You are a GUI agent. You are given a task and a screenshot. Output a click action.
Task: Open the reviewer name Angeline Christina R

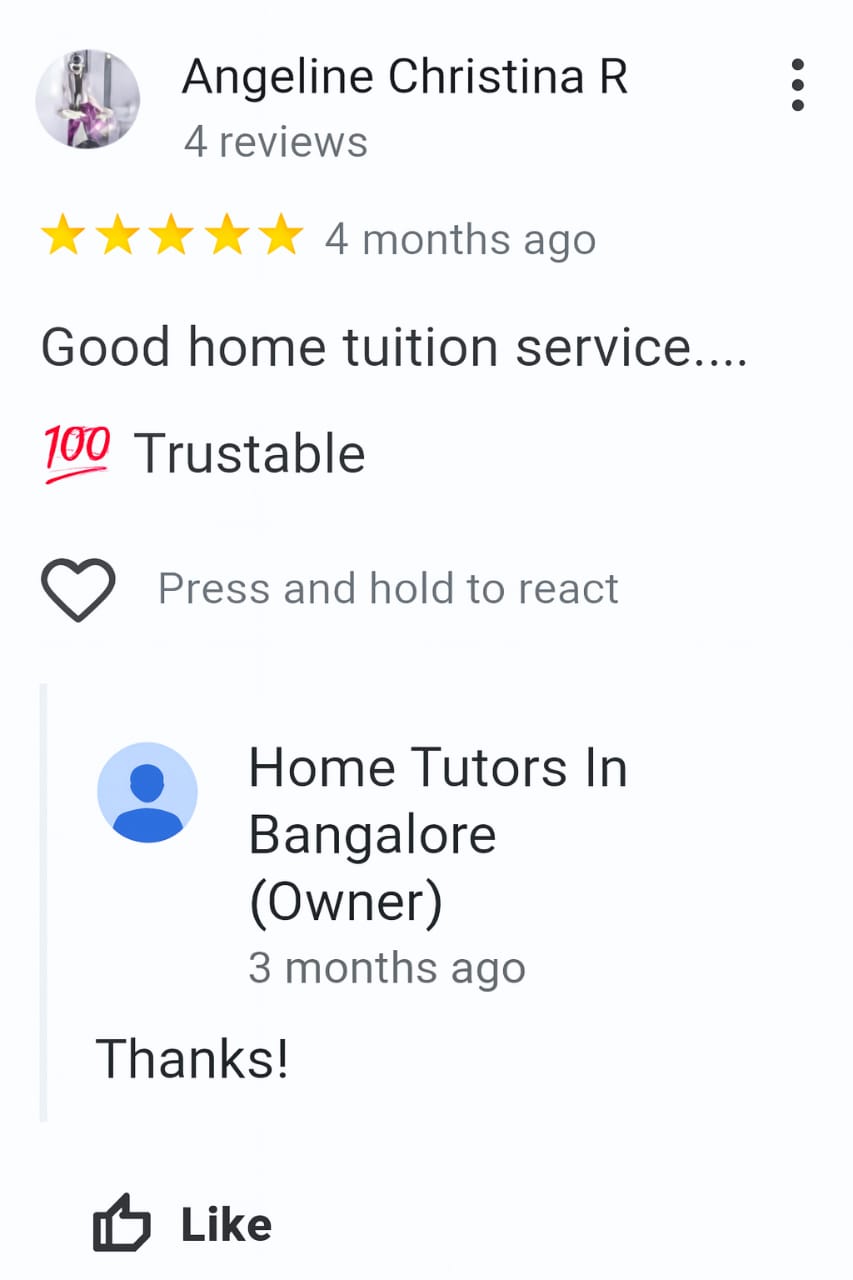[405, 75]
